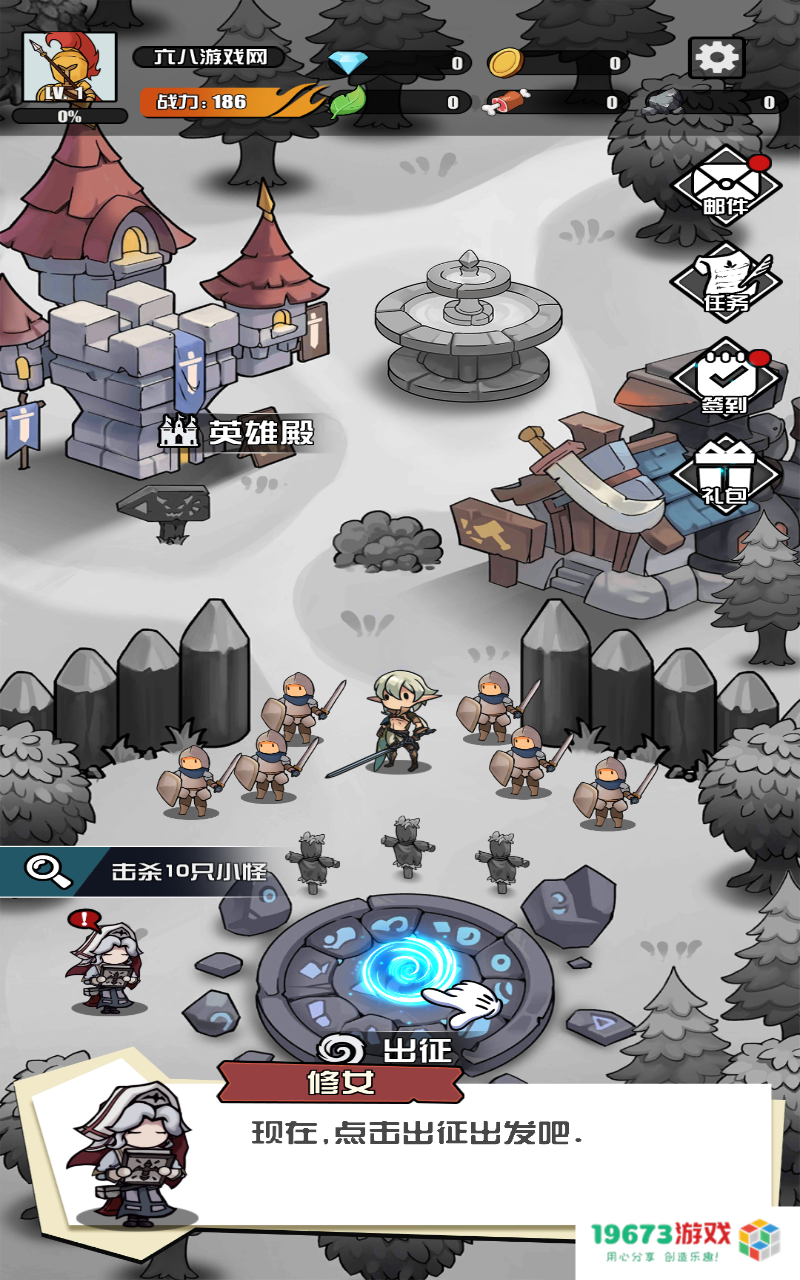
Task: View the 击杀10只小怪 quest tracker
Action: [x=150, y=871]
